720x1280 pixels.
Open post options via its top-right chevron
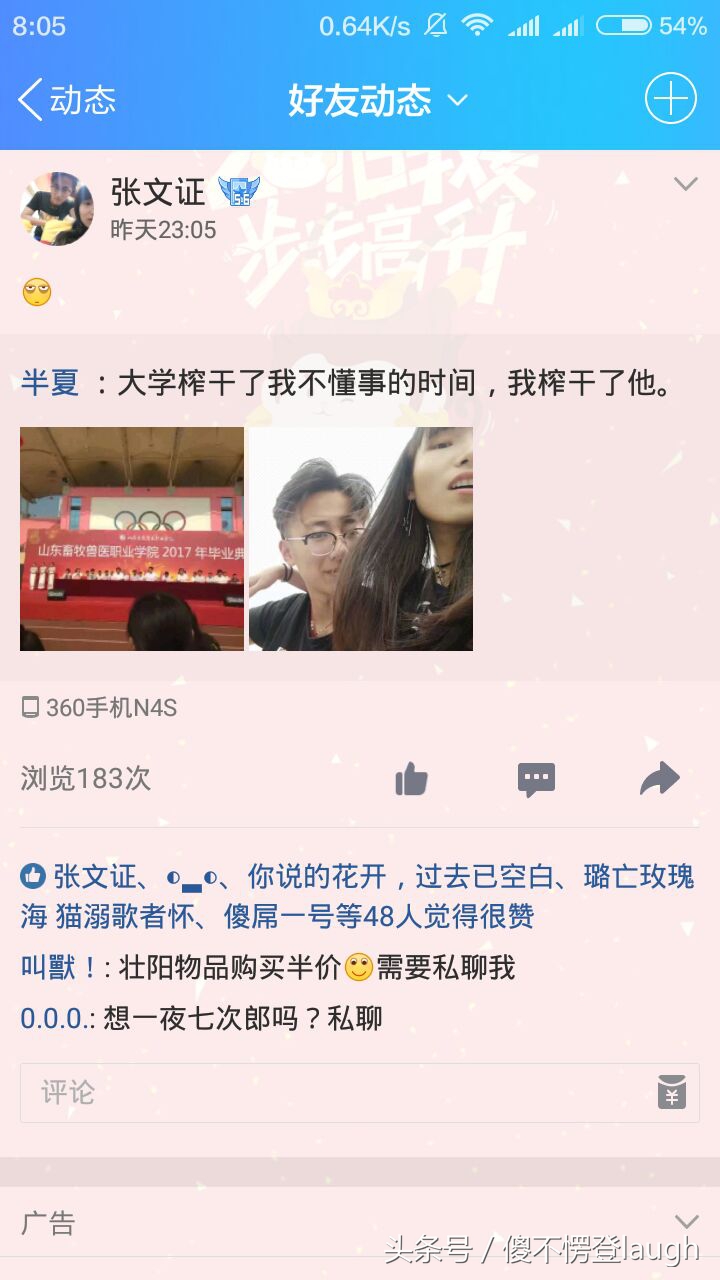(x=685, y=184)
